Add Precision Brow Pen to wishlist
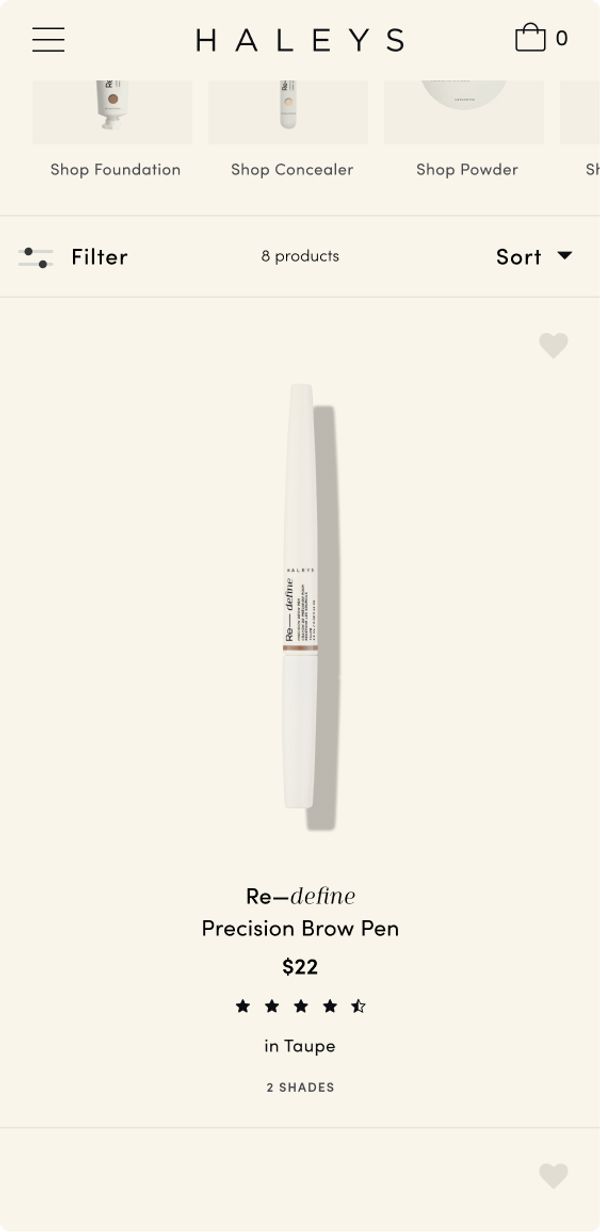The height and width of the screenshot is (1232, 600). [553, 345]
